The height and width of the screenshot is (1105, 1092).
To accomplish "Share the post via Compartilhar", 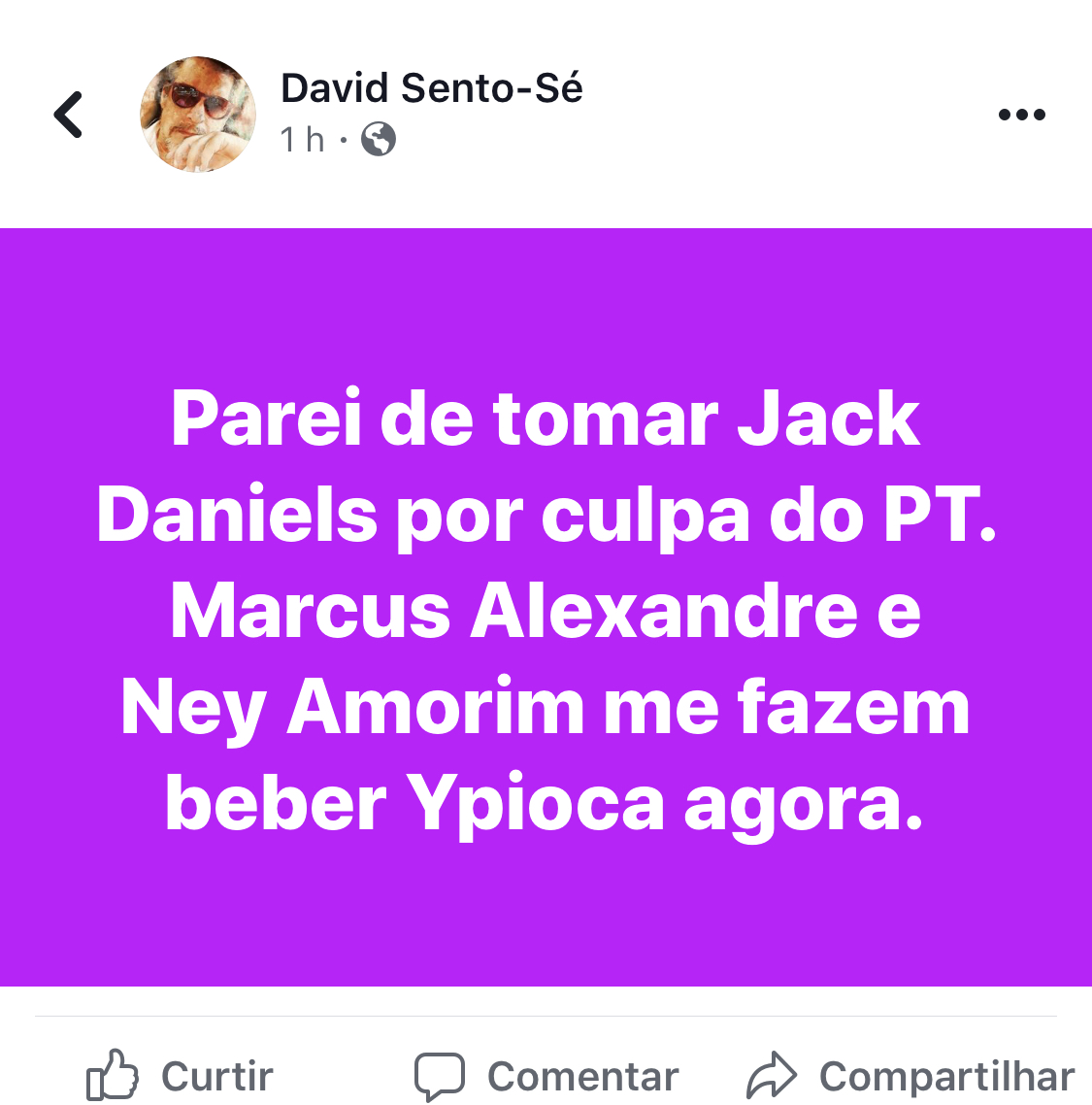I will point(910,1076).
